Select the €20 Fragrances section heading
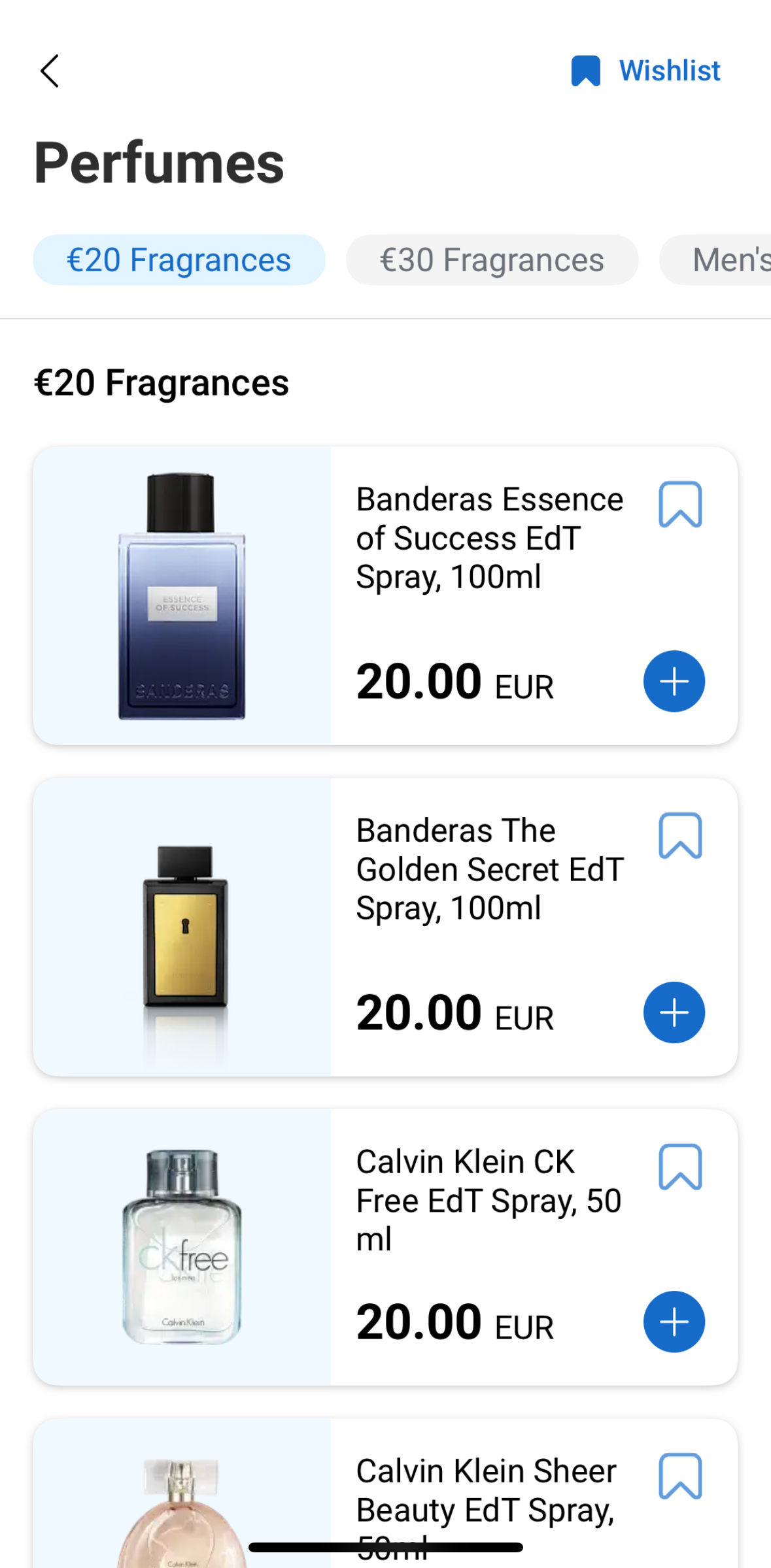771x1568 pixels. [162, 383]
